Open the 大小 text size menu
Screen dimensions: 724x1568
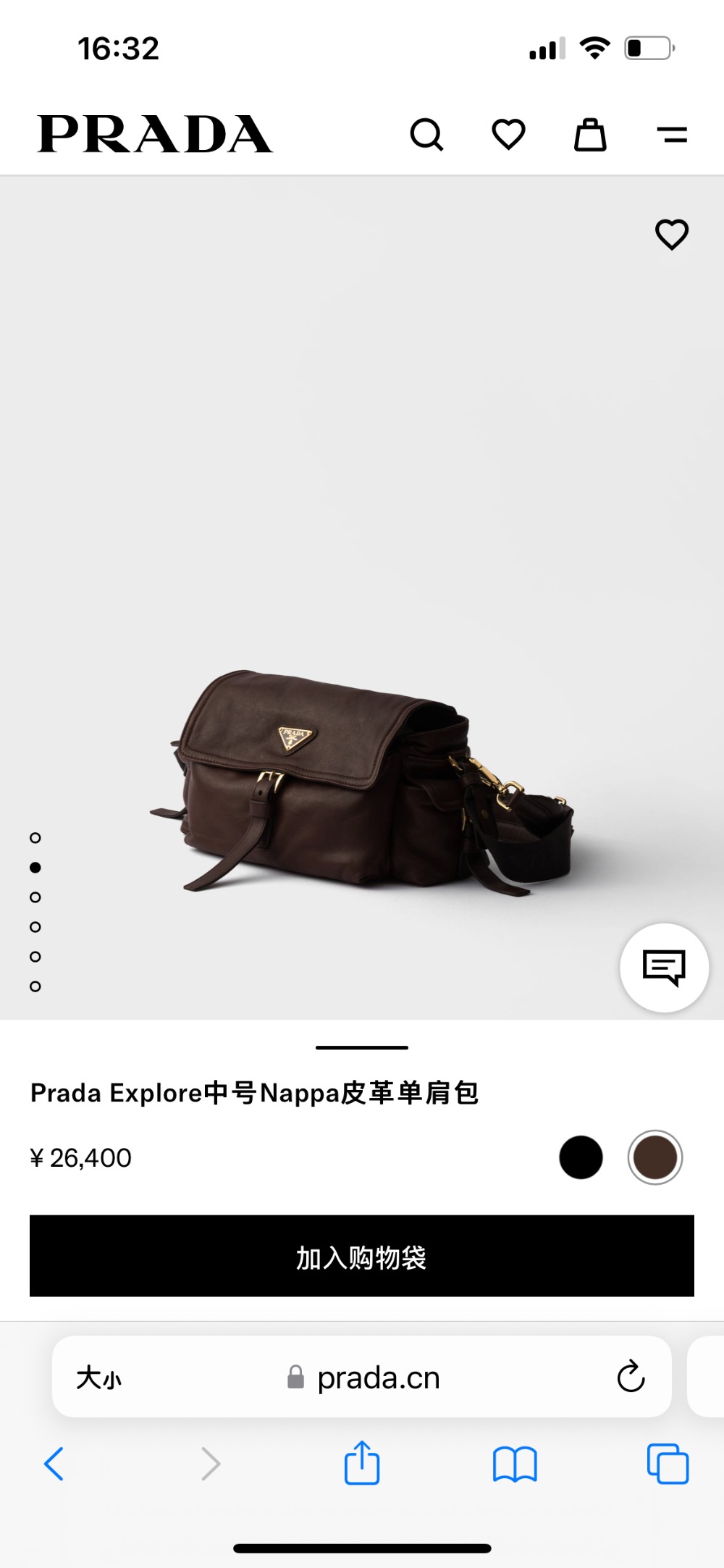[99, 1378]
